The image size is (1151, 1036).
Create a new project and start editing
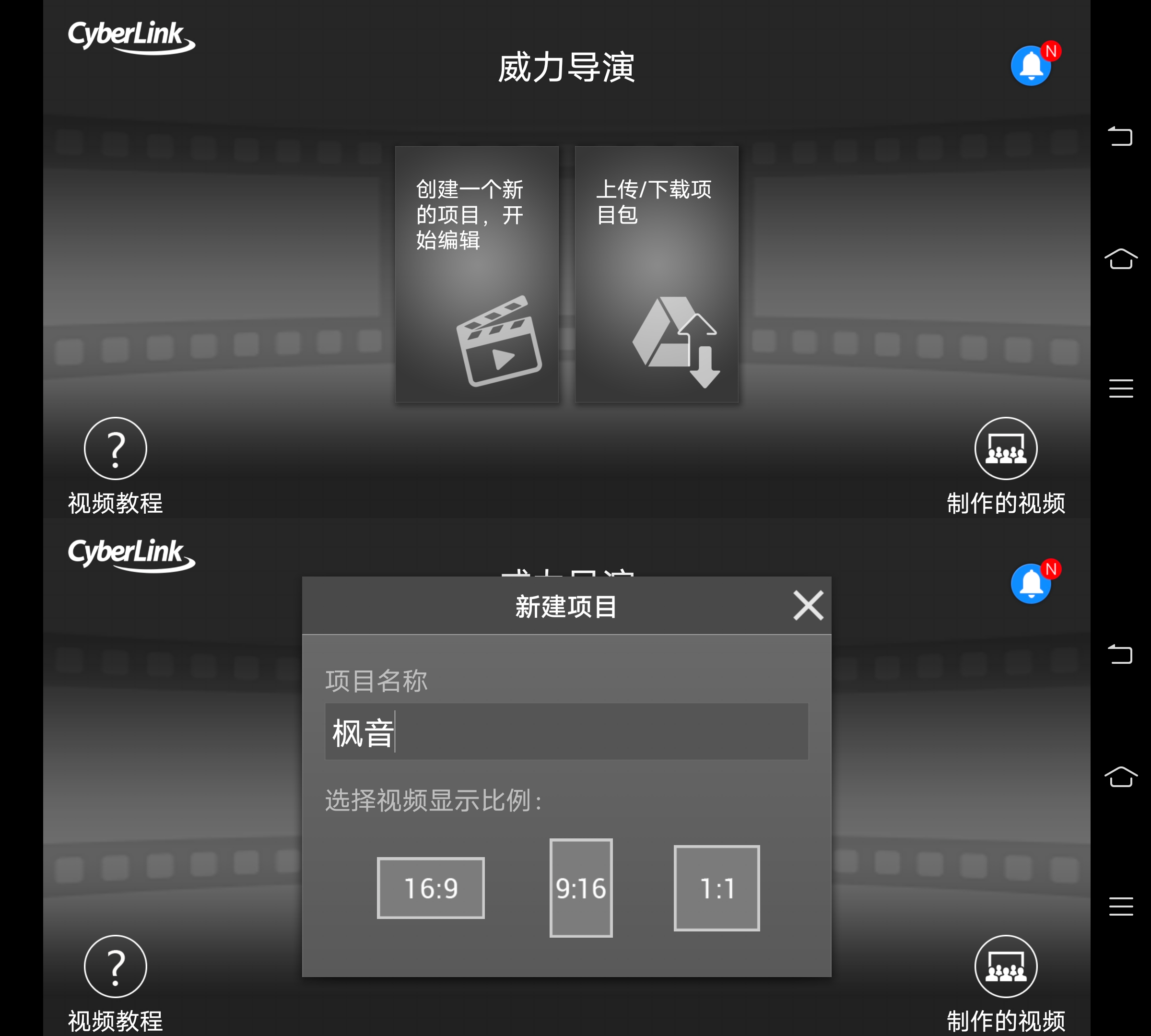pyautogui.click(x=477, y=274)
